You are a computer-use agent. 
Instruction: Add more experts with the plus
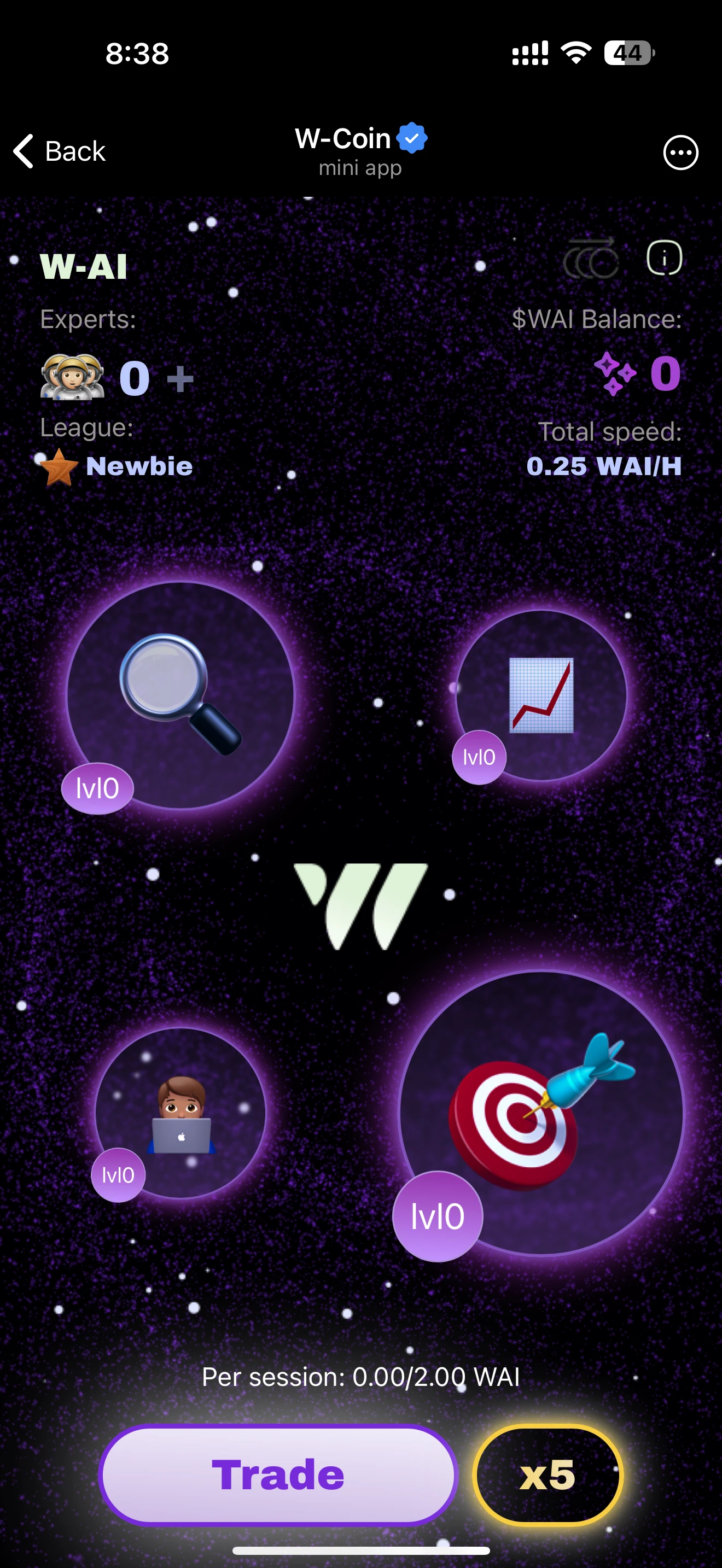pyautogui.click(x=180, y=379)
